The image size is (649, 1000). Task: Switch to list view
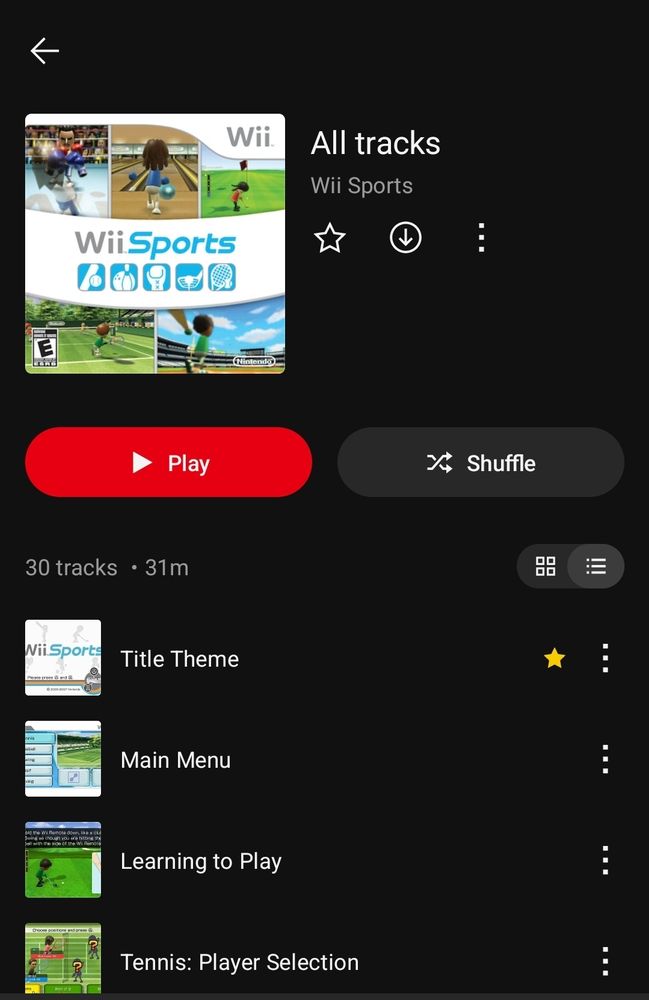[x=596, y=567]
